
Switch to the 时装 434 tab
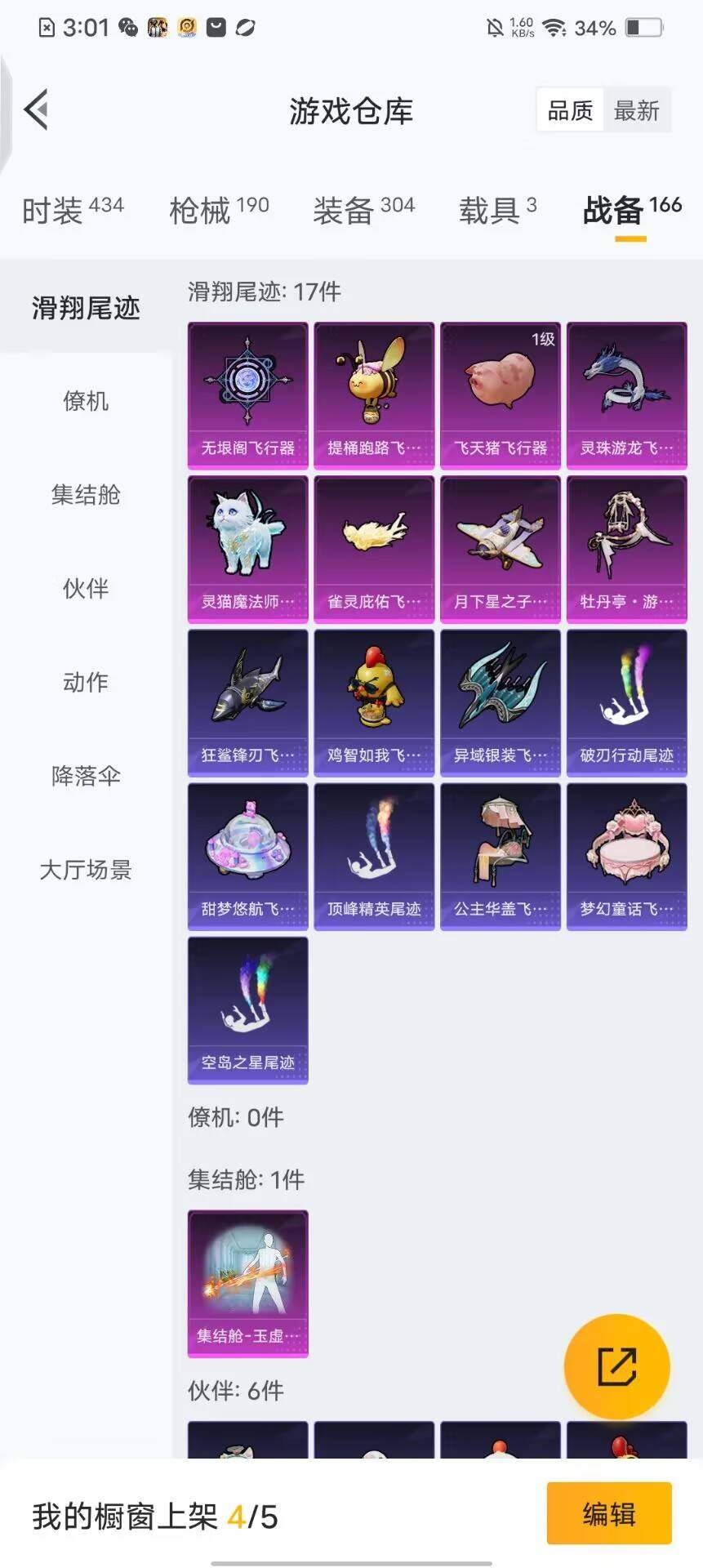coord(71,211)
